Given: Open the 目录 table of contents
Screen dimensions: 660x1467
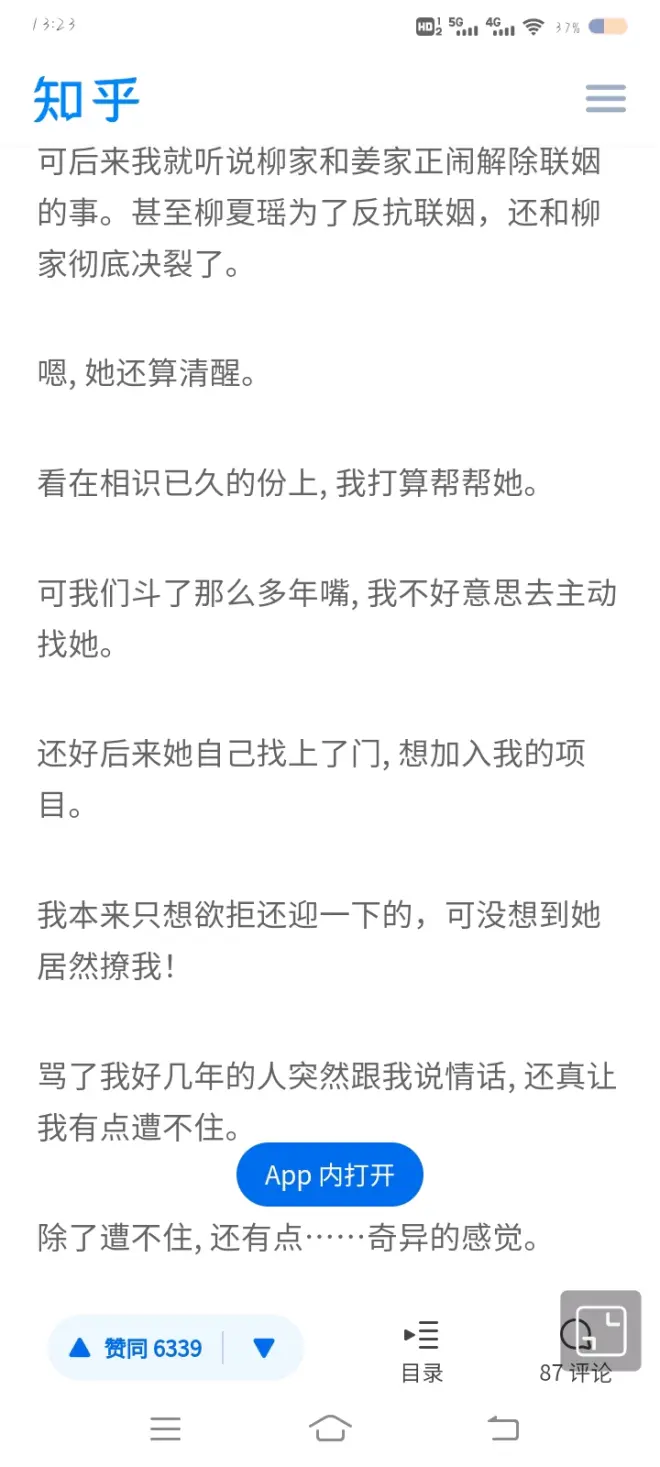Looking at the screenshot, I should point(421,1351).
